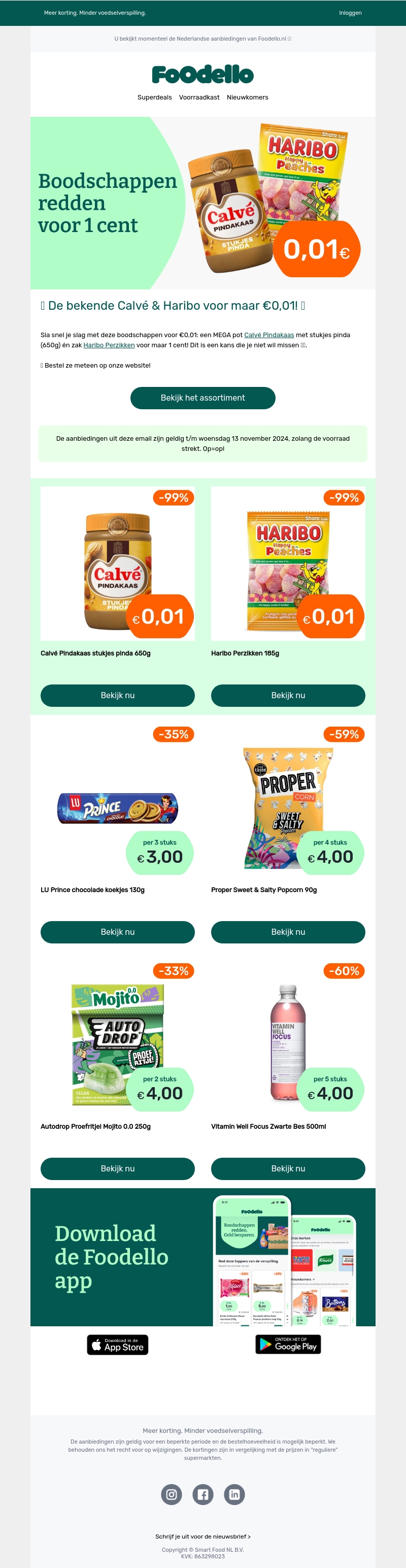Get the app on Google Play
The image size is (406, 1568).
click(x=288, y=1344)
